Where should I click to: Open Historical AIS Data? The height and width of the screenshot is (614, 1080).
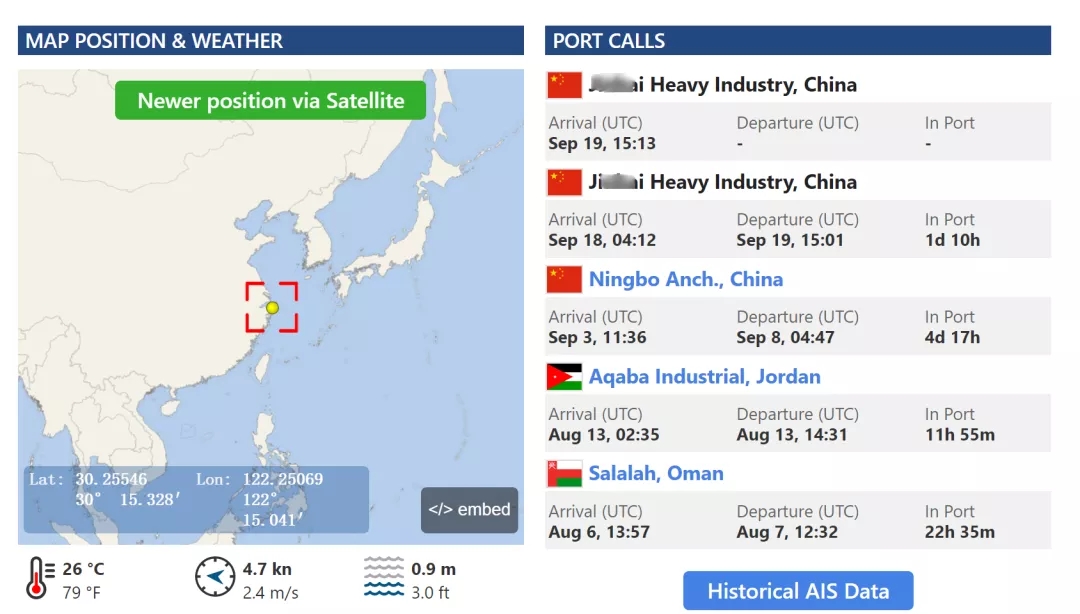point(798,591)
